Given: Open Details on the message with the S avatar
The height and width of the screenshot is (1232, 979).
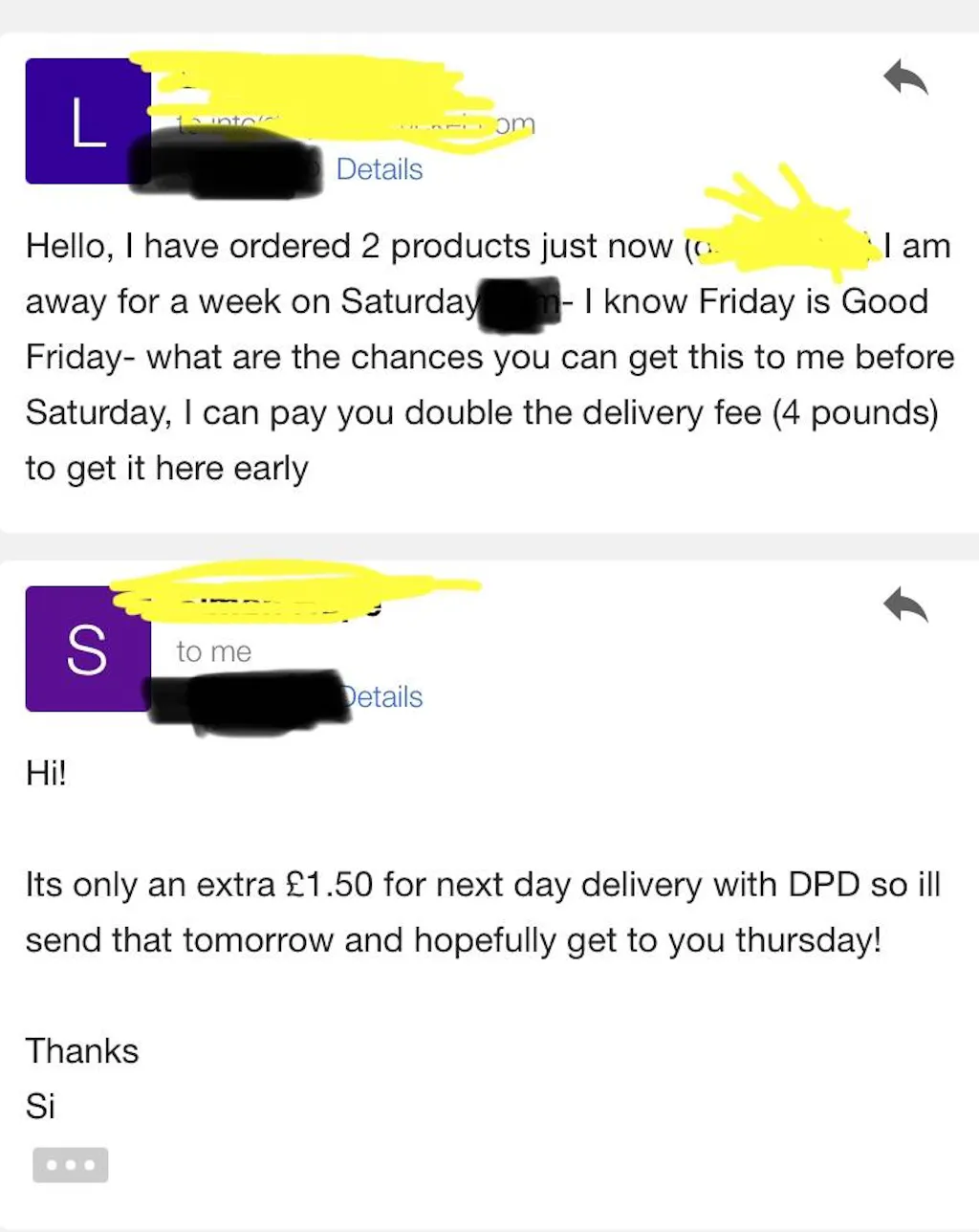Looking at the screenshot, I should point(385,696).
